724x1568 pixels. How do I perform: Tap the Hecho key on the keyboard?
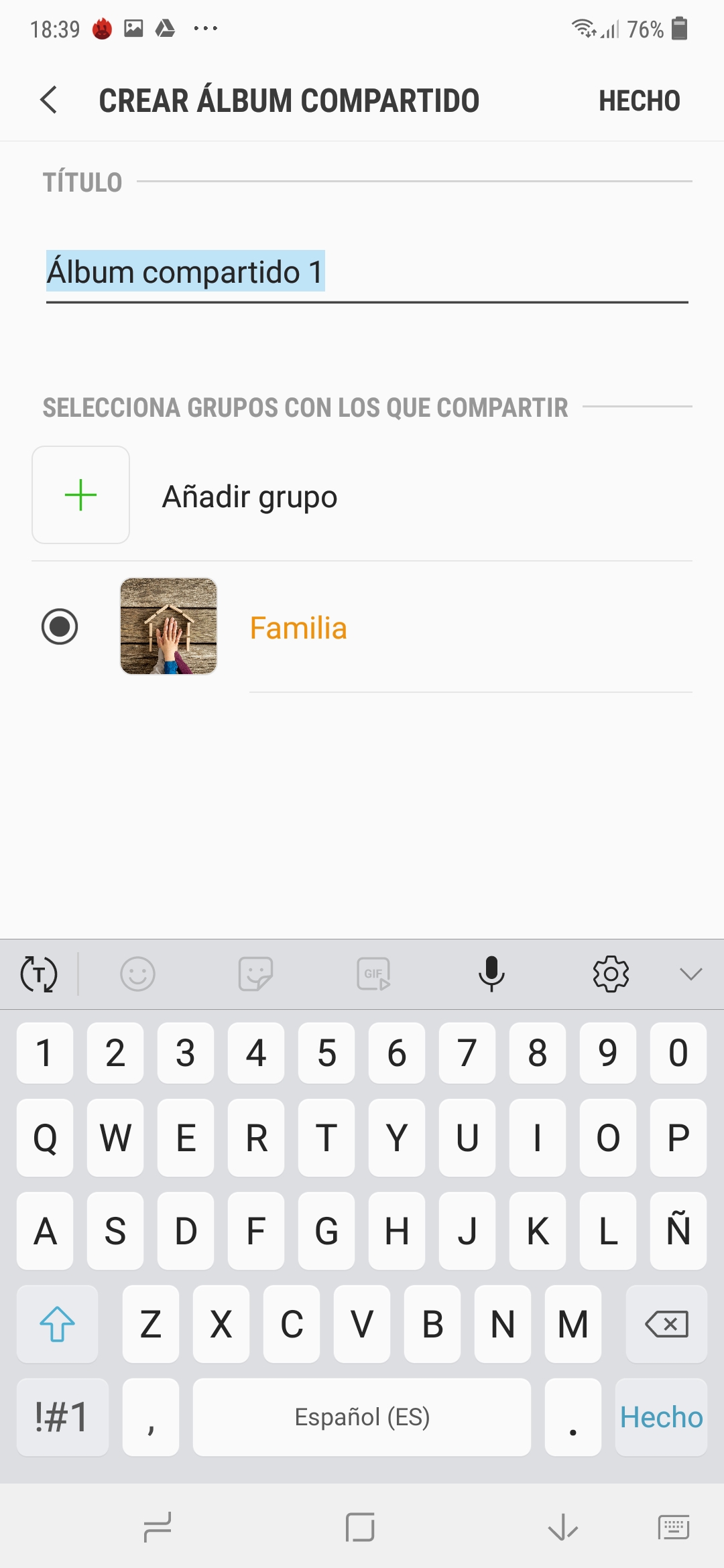point(661,1417)
